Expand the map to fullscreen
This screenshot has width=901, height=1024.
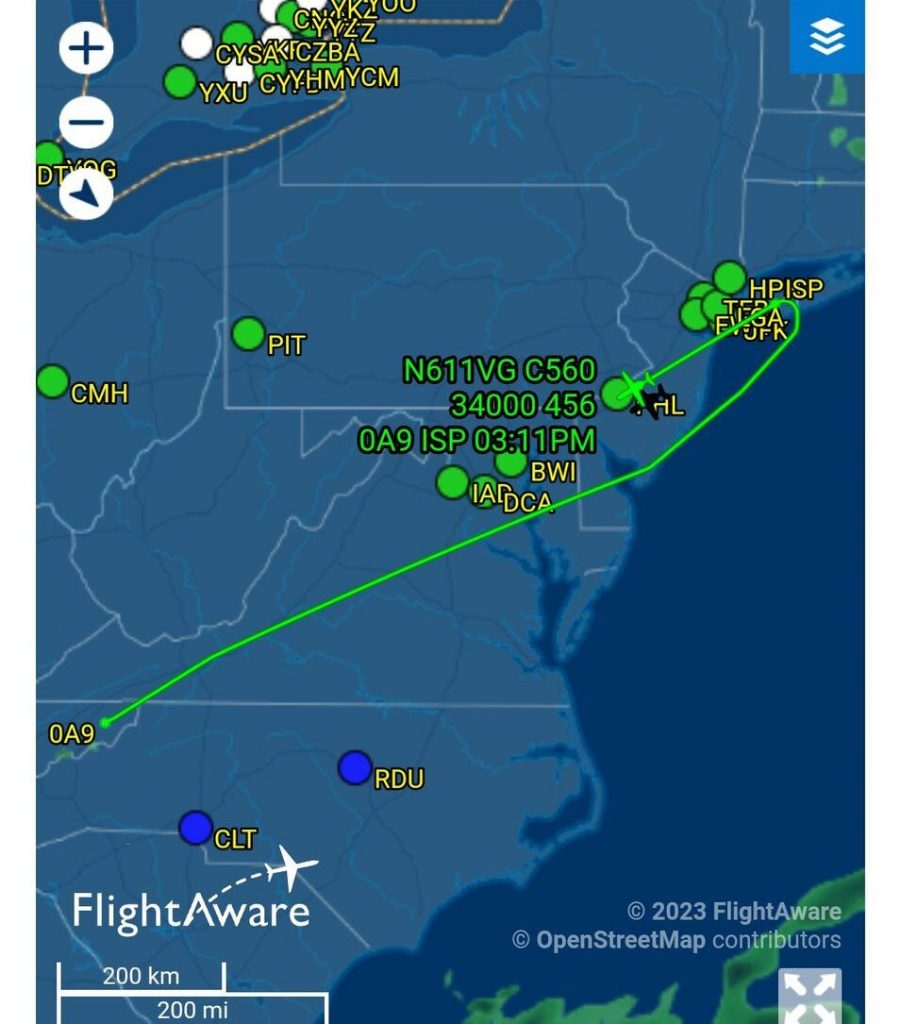(x=809, y=996)
